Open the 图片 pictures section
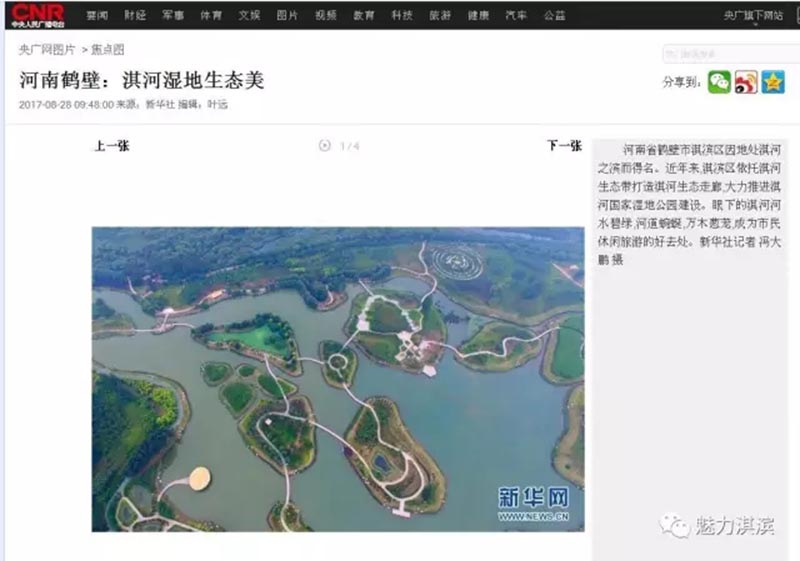Screen dimensions: 800x561 [x=287, y=15]
